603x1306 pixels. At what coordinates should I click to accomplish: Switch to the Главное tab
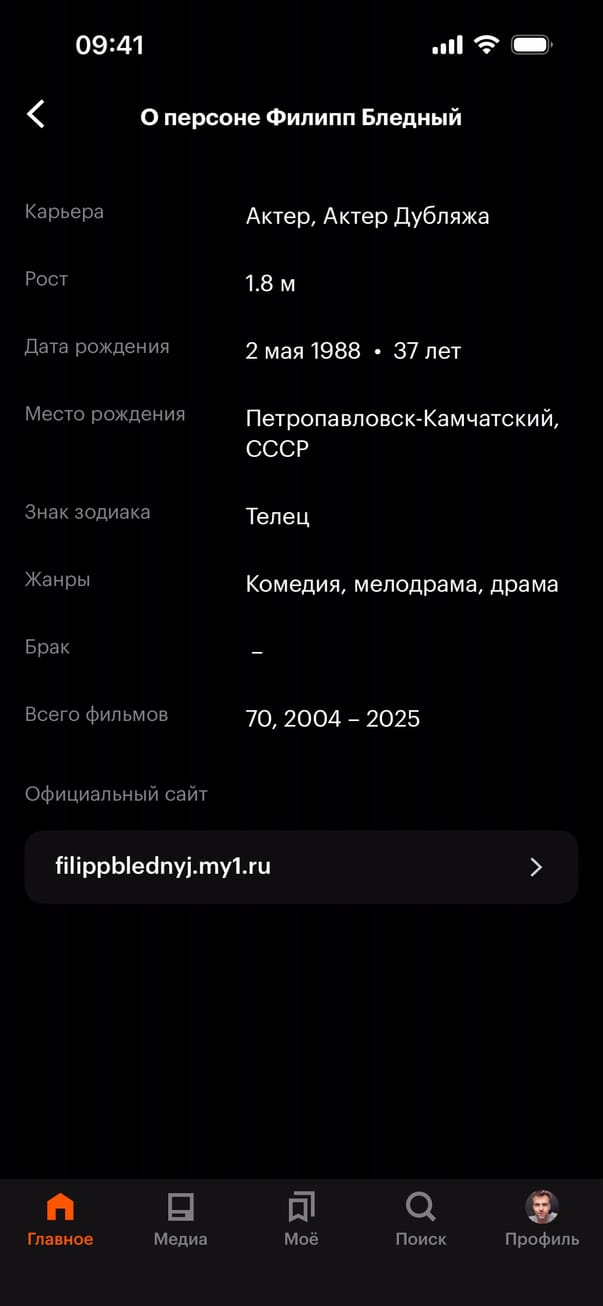[x=60, y=1219]
